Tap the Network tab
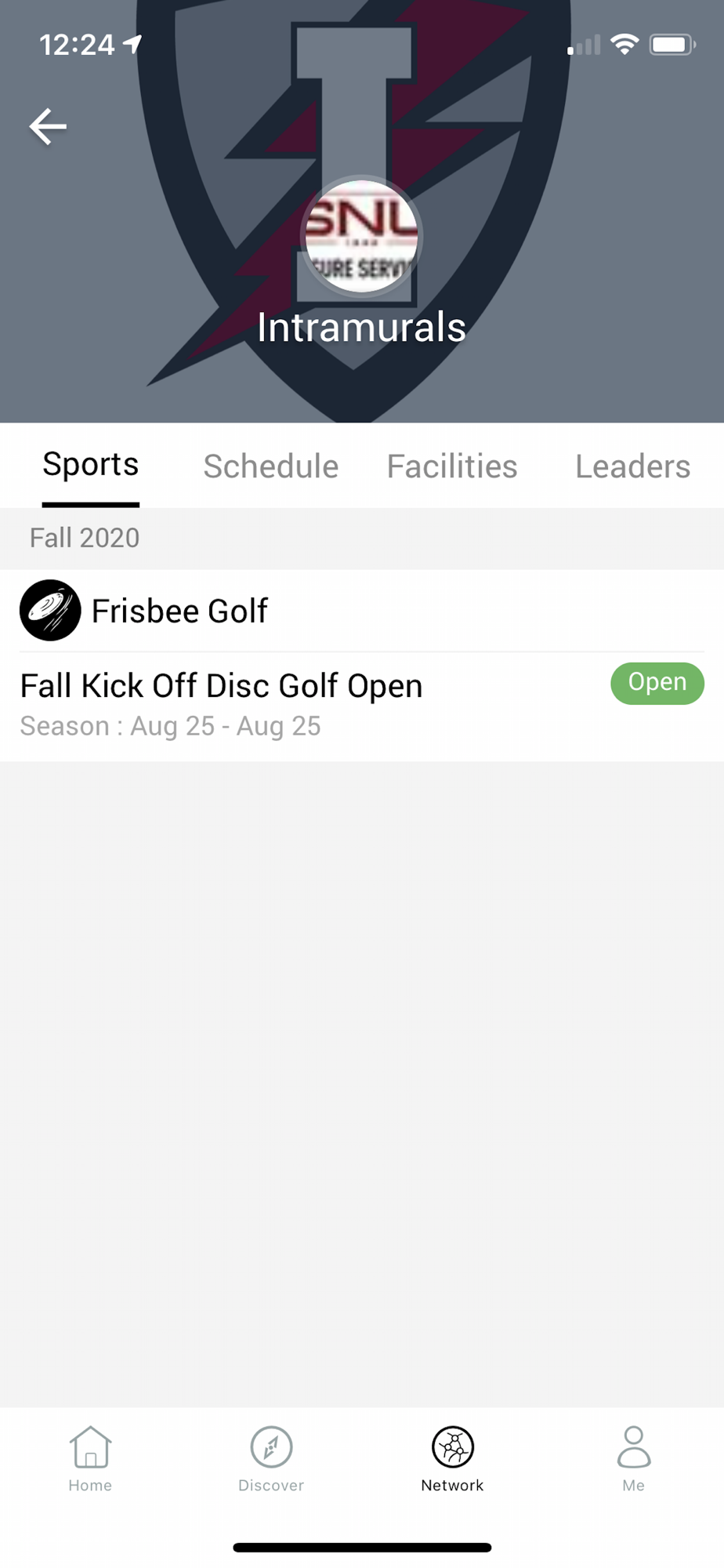The height and width of the screenshot is (1568, 724). [x=452, y=1457]
